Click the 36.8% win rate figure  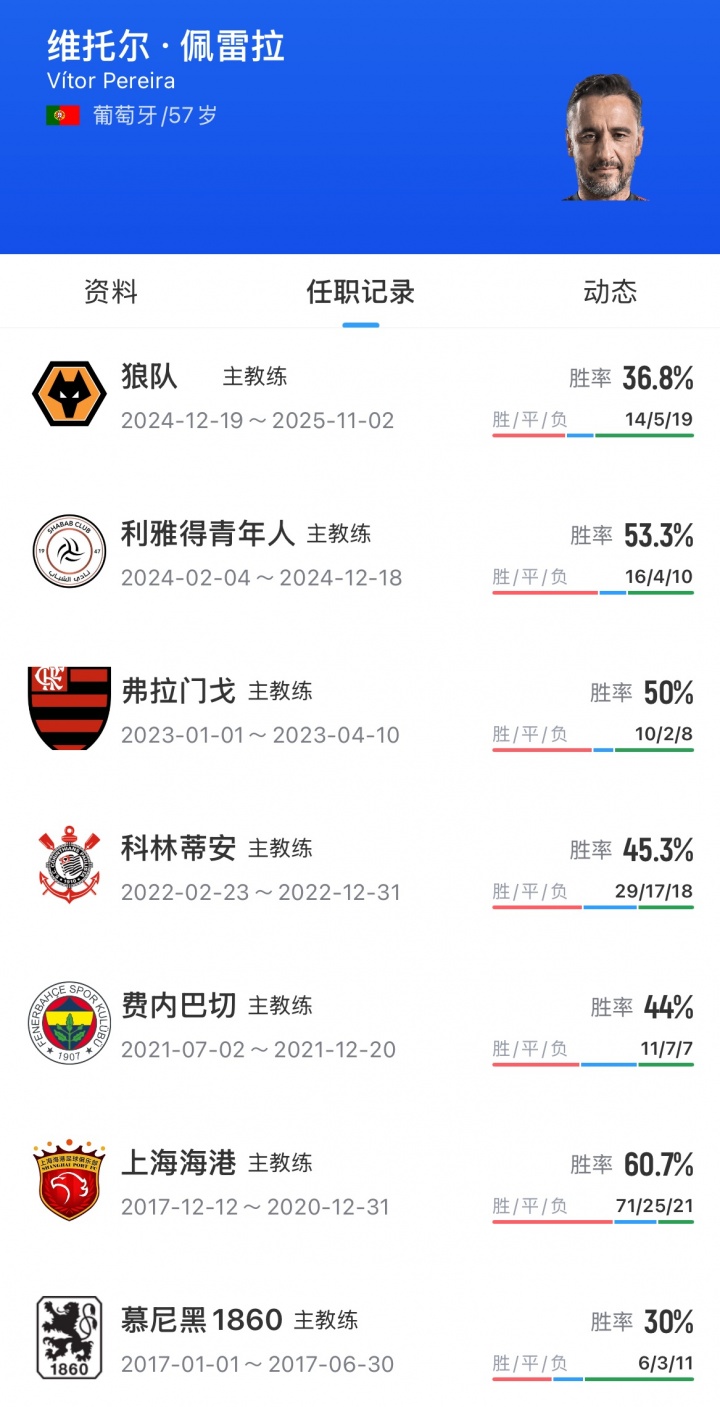[655, 377]
